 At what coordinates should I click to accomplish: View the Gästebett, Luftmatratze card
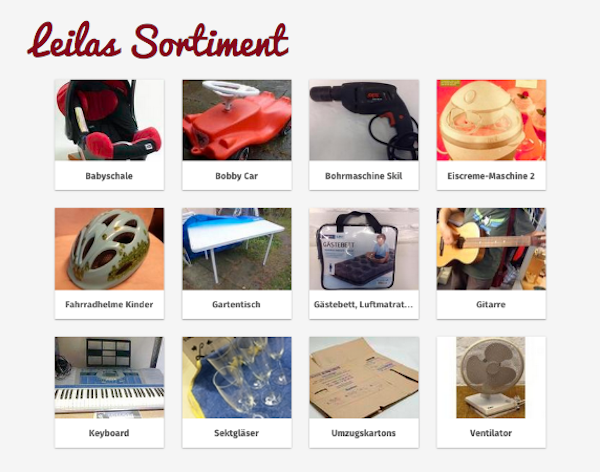click(364, 262)
